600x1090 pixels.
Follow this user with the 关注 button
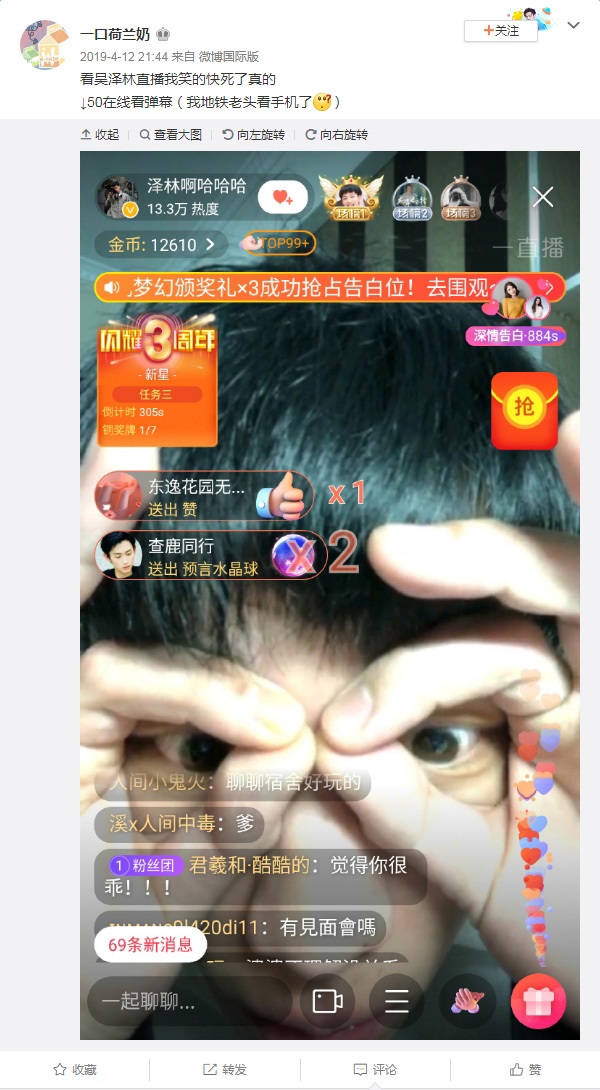500,31
